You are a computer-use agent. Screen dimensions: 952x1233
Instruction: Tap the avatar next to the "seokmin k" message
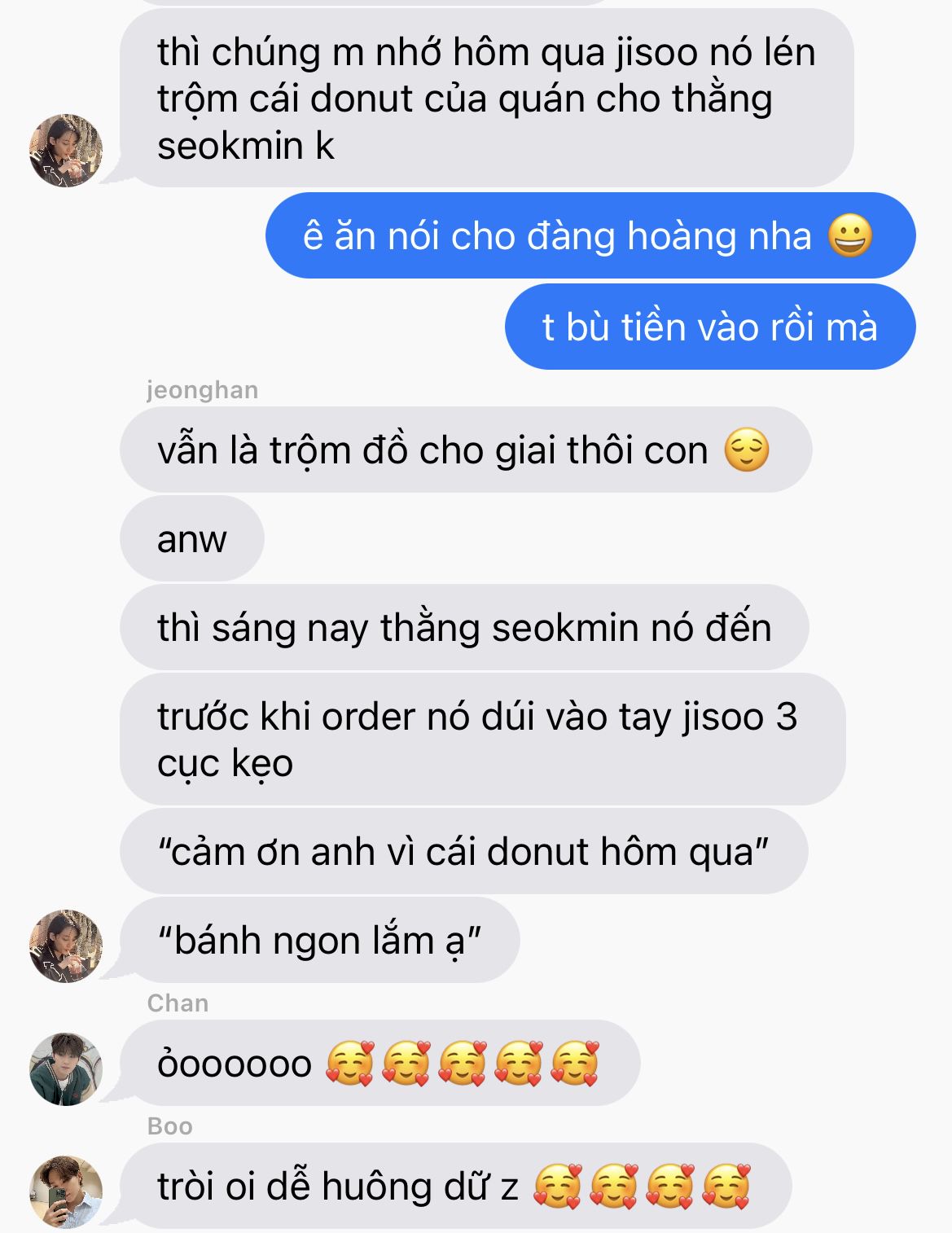click(x=66, y=151)
